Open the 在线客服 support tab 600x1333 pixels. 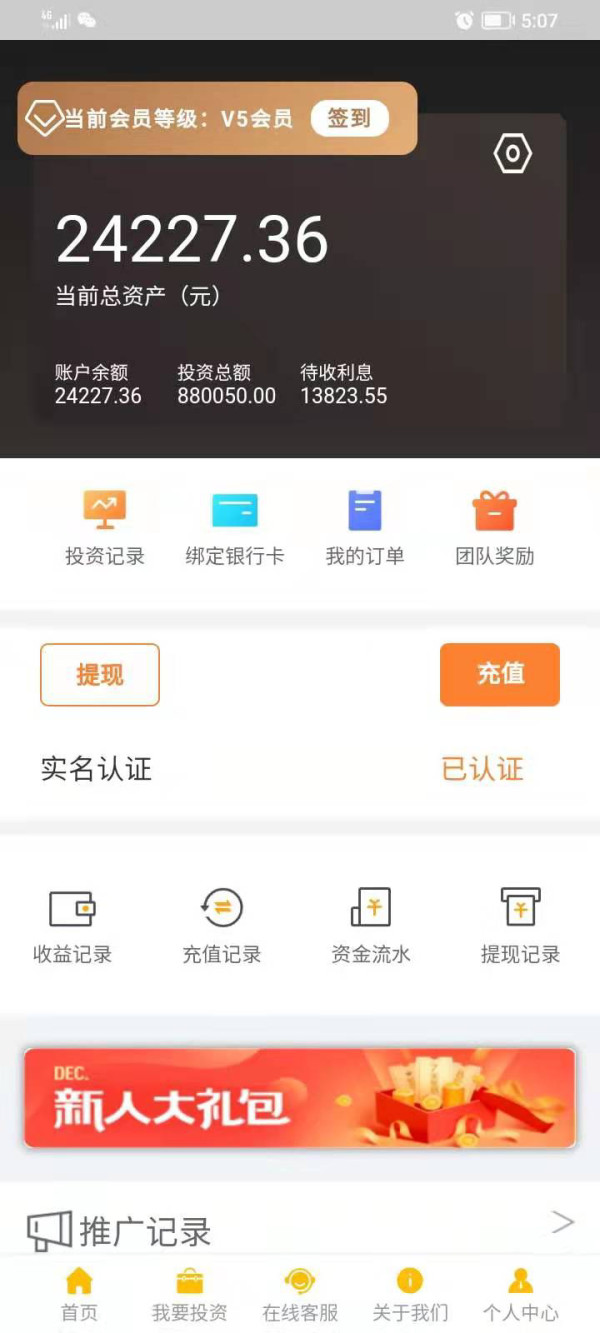[300, 1295]
